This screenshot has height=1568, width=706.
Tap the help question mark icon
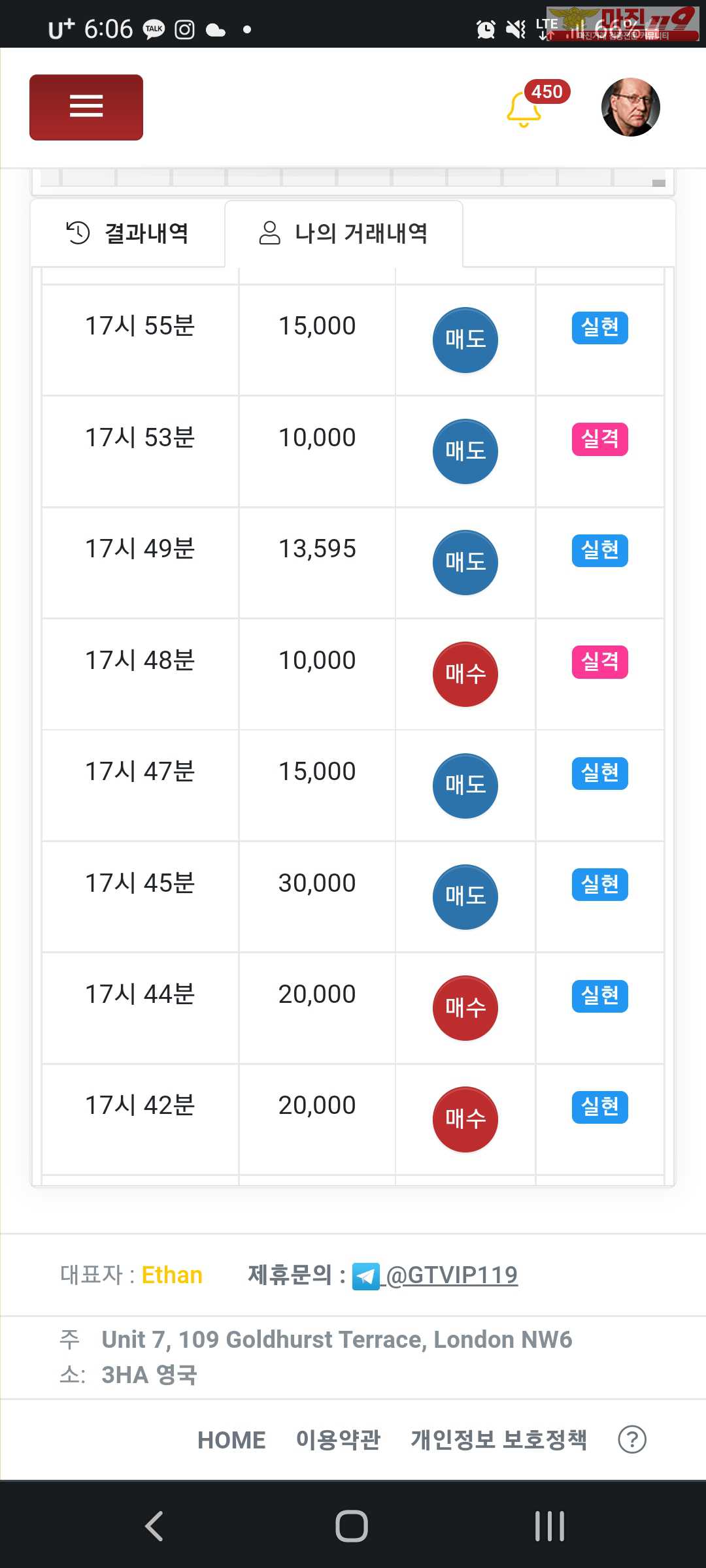click(x=632, y=1439)
